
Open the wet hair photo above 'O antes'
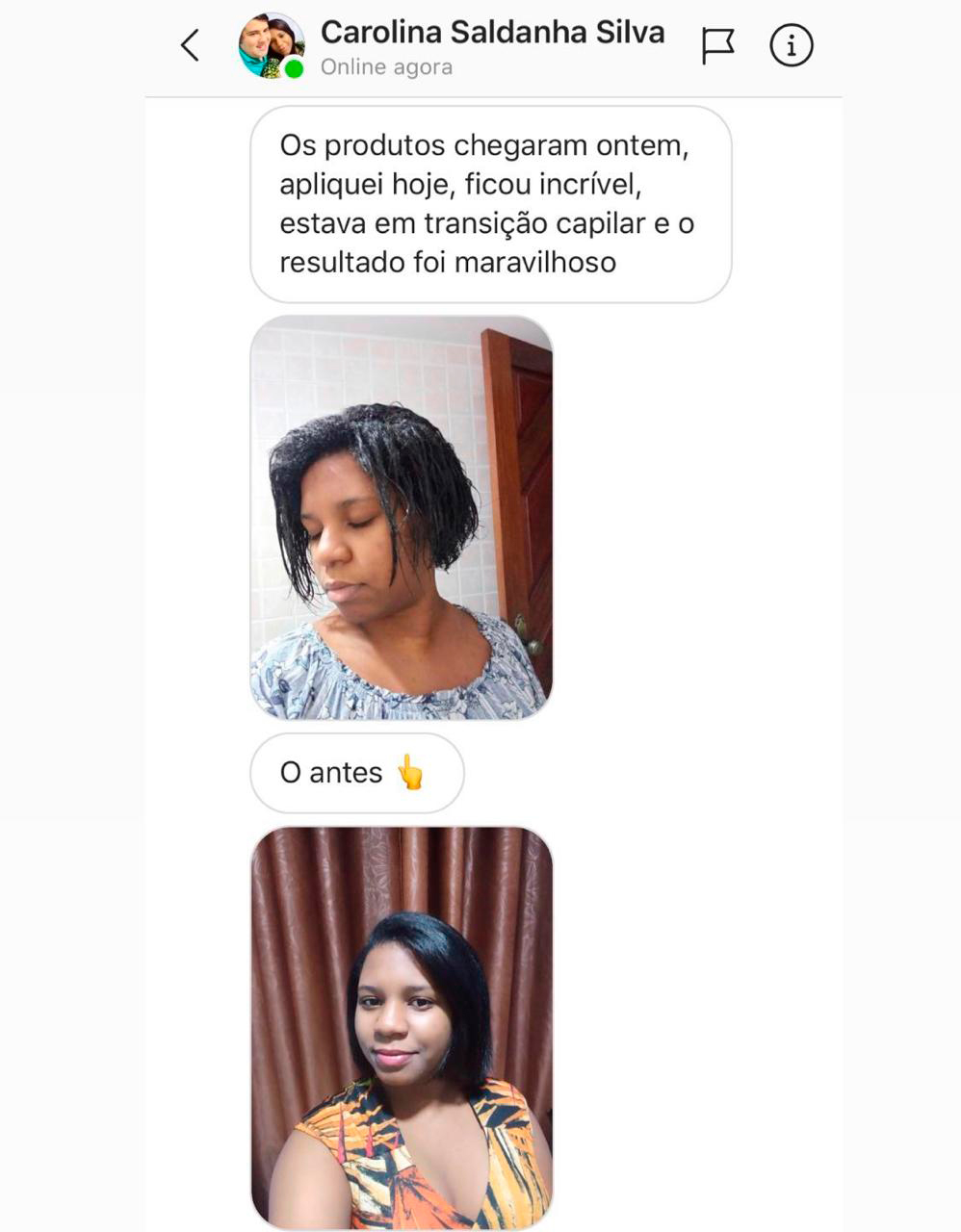[402, 517]
